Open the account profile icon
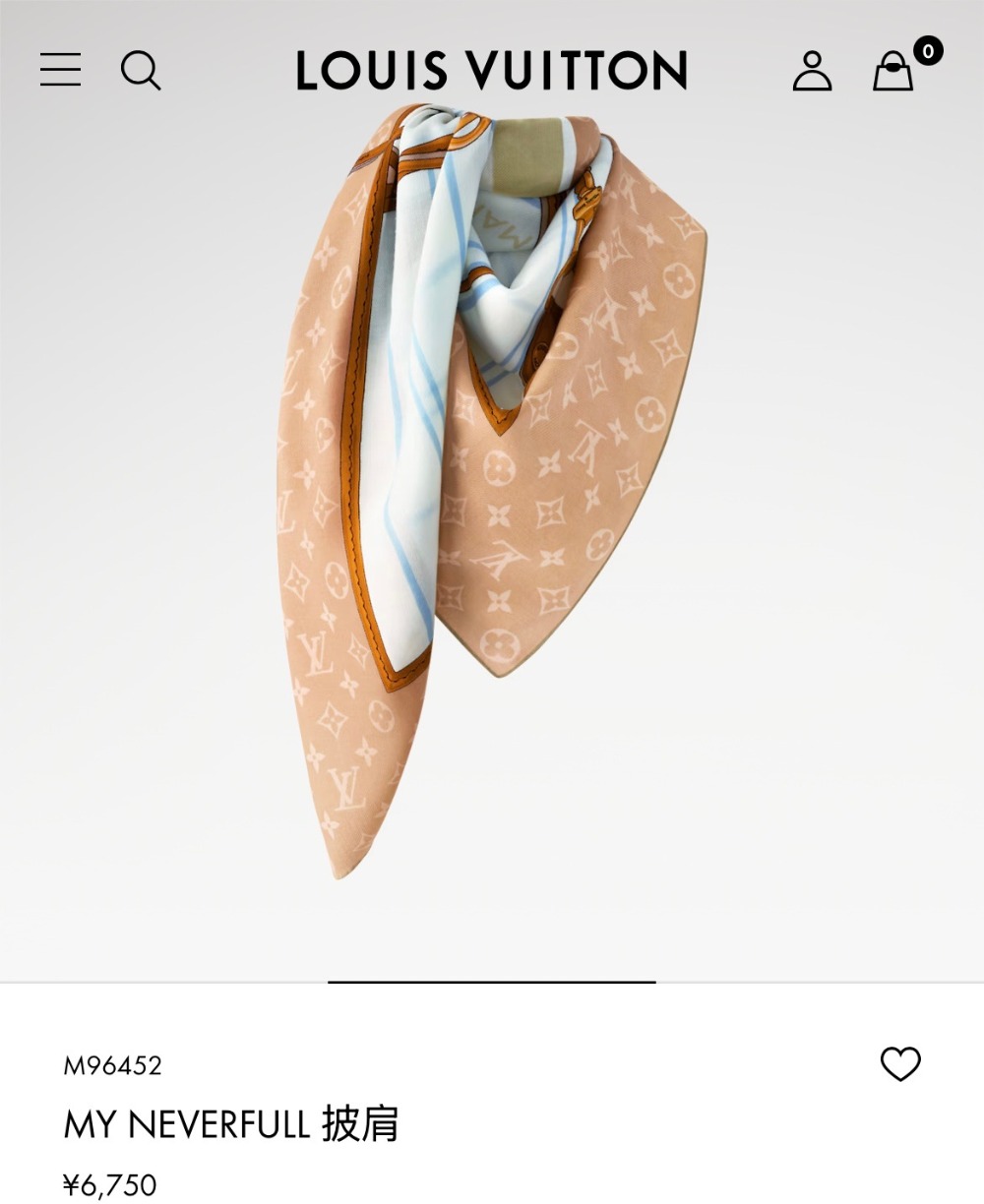The height and width of the screenshot is (1204, 984). tap(812, 71)
